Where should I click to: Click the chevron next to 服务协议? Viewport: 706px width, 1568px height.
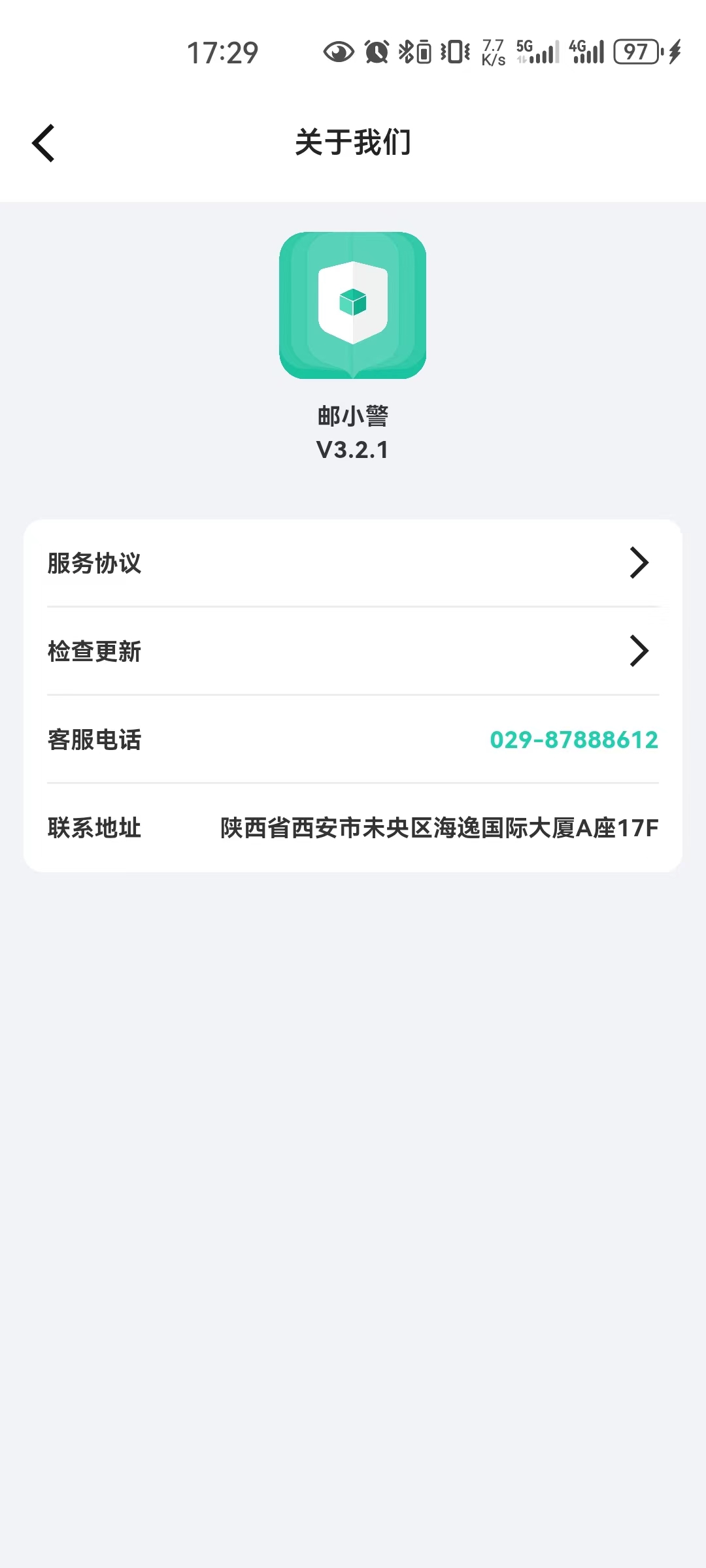pos(641,563)
